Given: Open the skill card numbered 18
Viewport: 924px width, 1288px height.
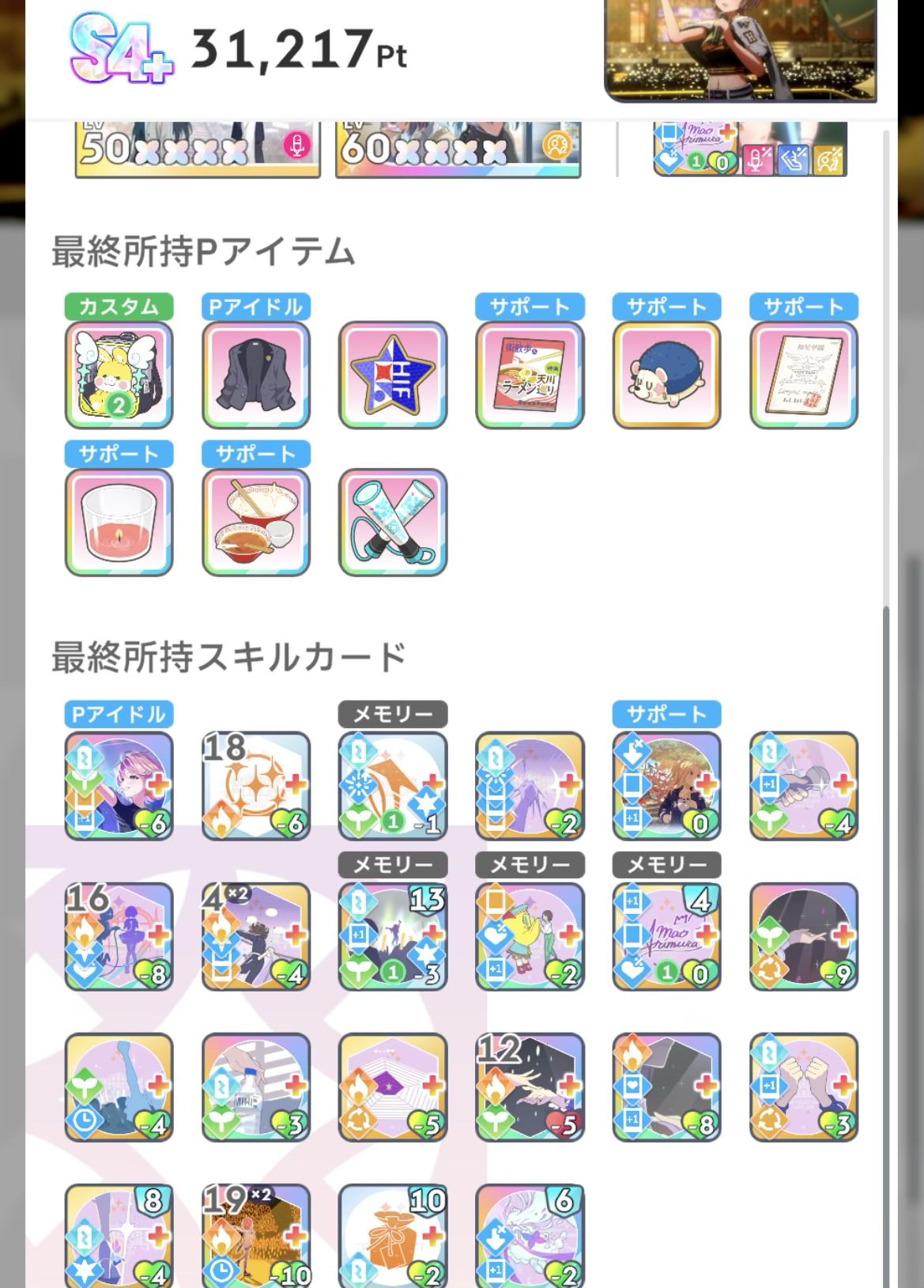Looking at the screenshot, I should pyautogui.click(x=255, y=786).
